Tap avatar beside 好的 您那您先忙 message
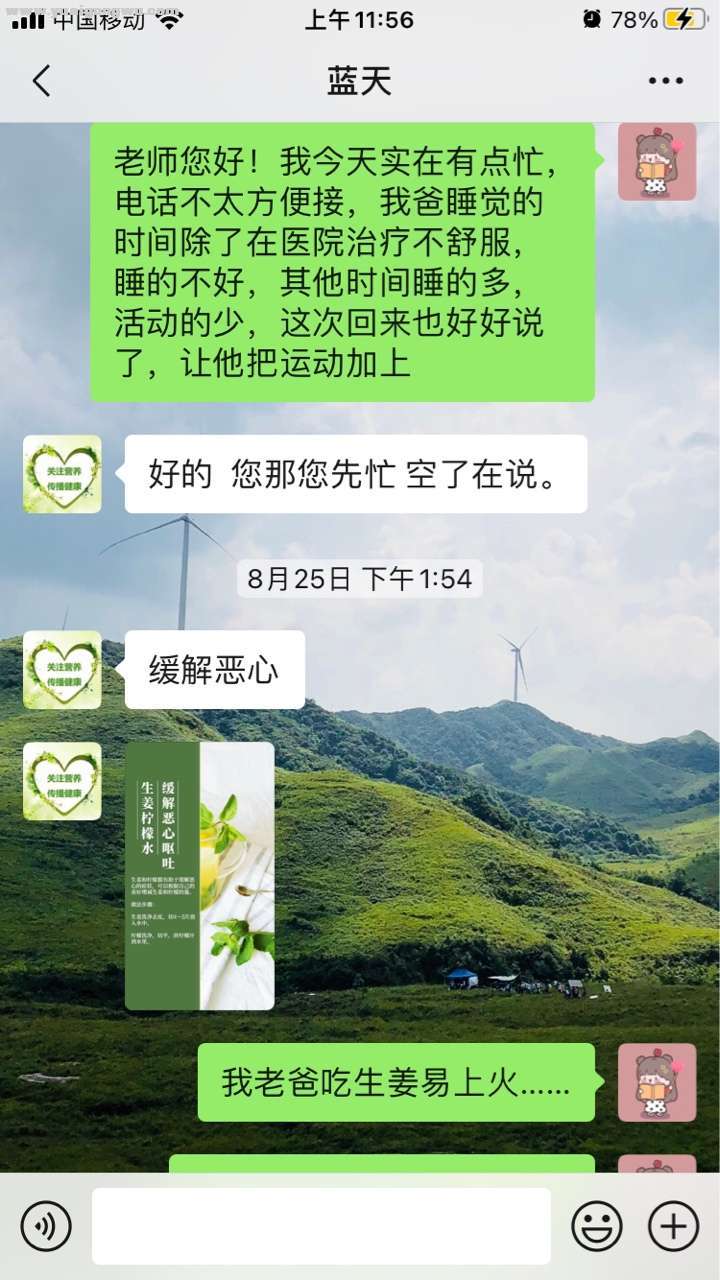Image resolution: width=720 pixels, height=1280 pixels. point(62,474)
